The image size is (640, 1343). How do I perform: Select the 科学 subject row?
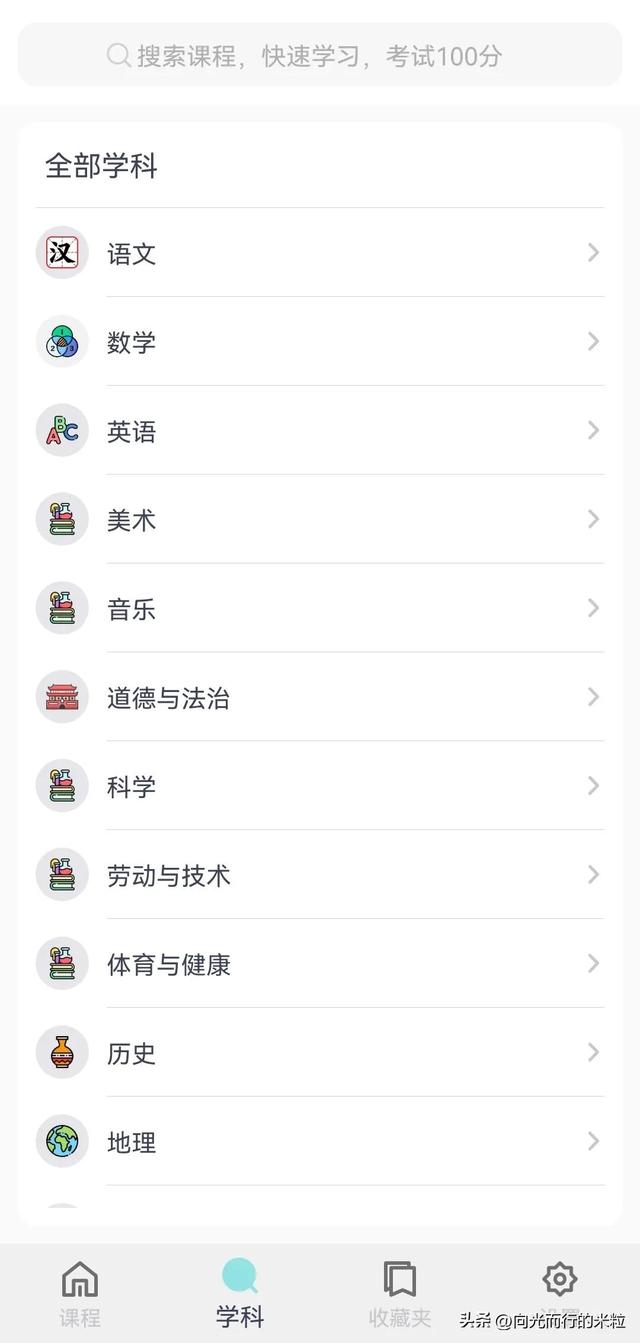click(x=320, y=787)
